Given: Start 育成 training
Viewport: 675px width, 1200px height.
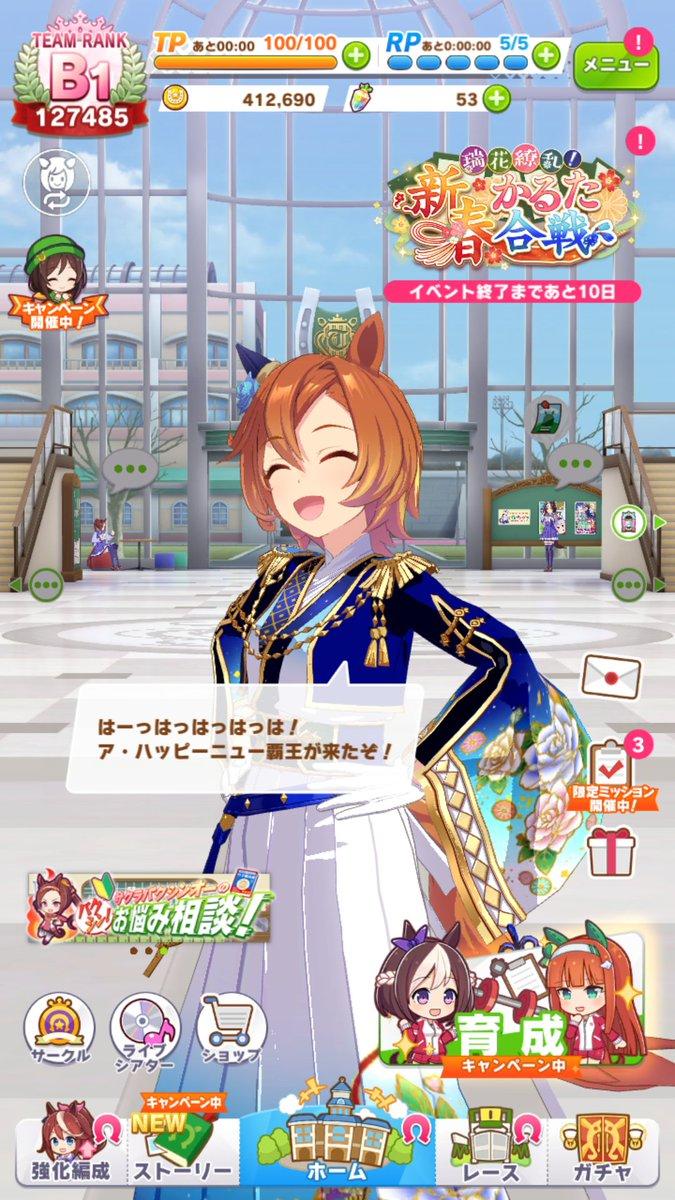Looking at the screenshot, I should point(513,1002).
